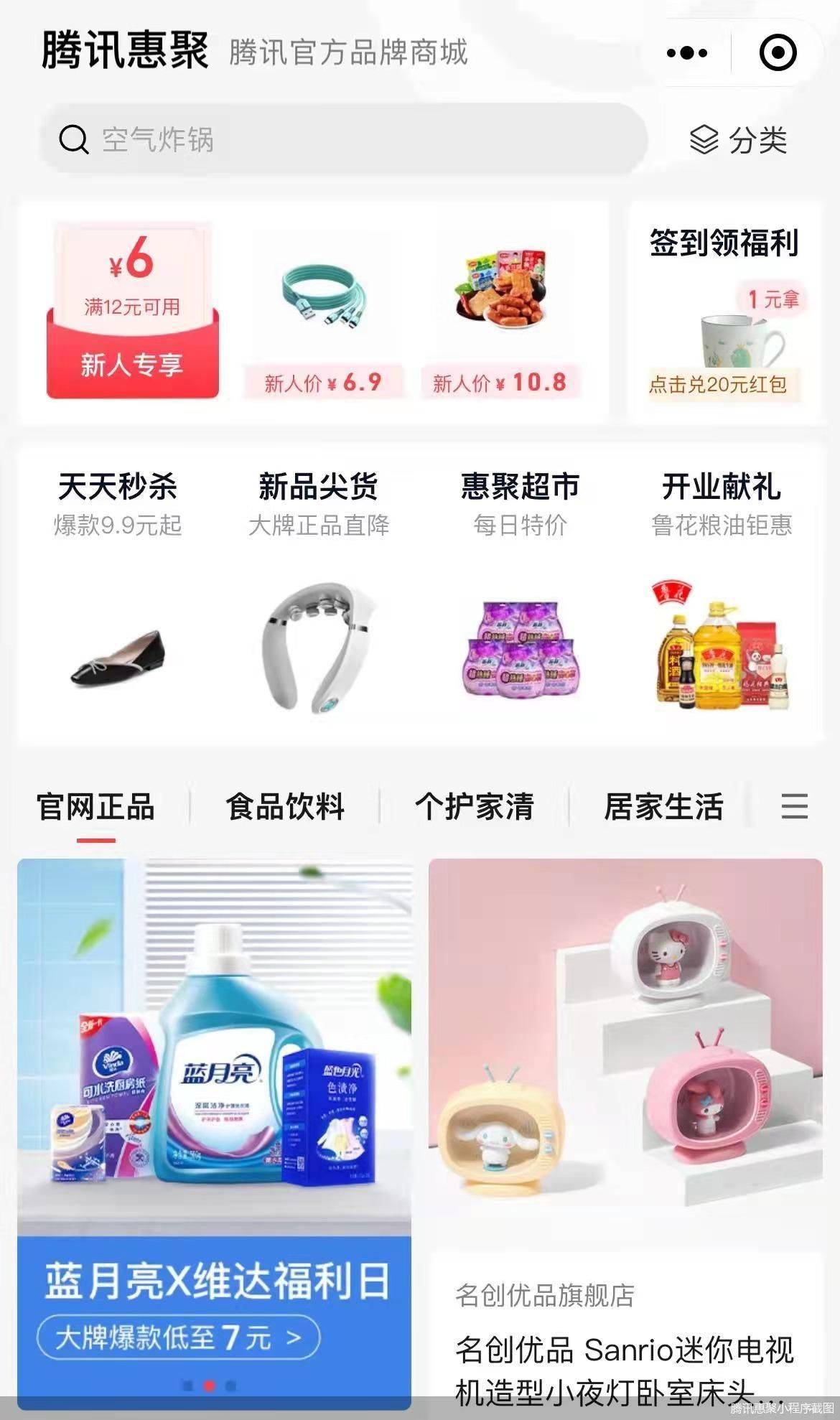The width and height of the screenshot is (840, 1420).
Task: Switch to the 个护家清 tab
Action: click(x=475, y=807)
